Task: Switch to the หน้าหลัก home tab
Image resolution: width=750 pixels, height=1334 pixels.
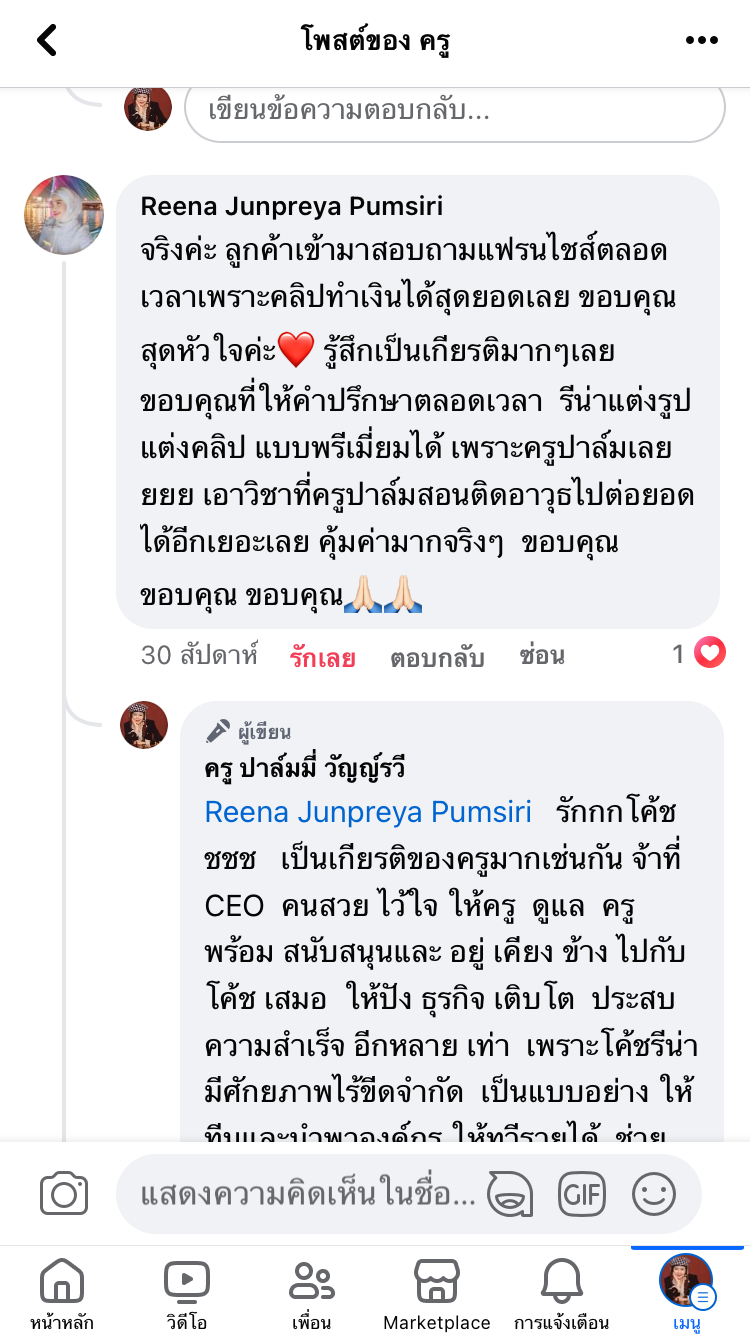Action: (x=62, y=1294)
